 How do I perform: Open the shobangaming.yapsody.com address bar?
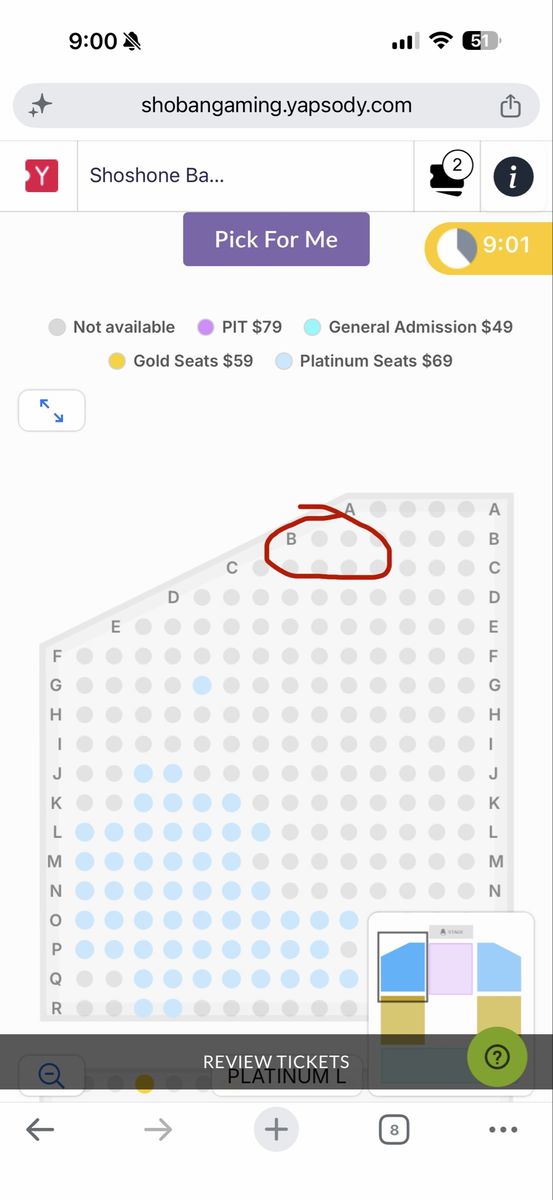(x=276, y=105)
